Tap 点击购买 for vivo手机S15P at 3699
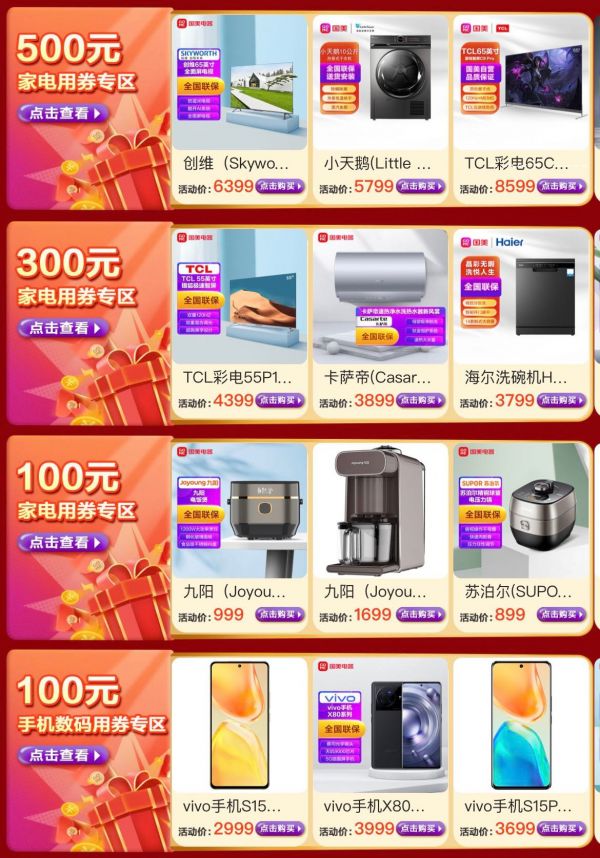Viewport: 600px width, 858px height. (x=561, y=828)
